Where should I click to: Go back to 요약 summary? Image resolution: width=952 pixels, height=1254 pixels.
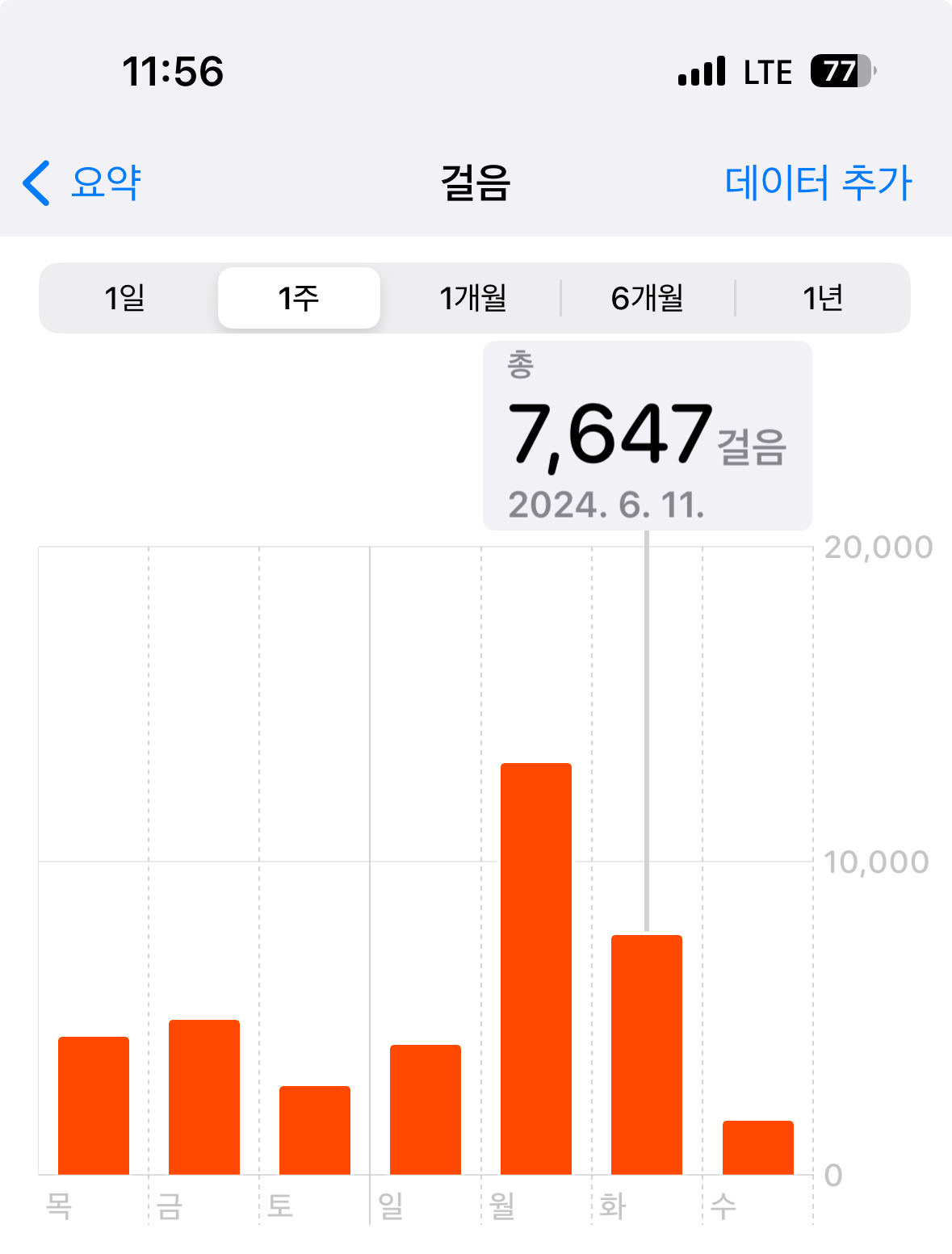point(82,182)
